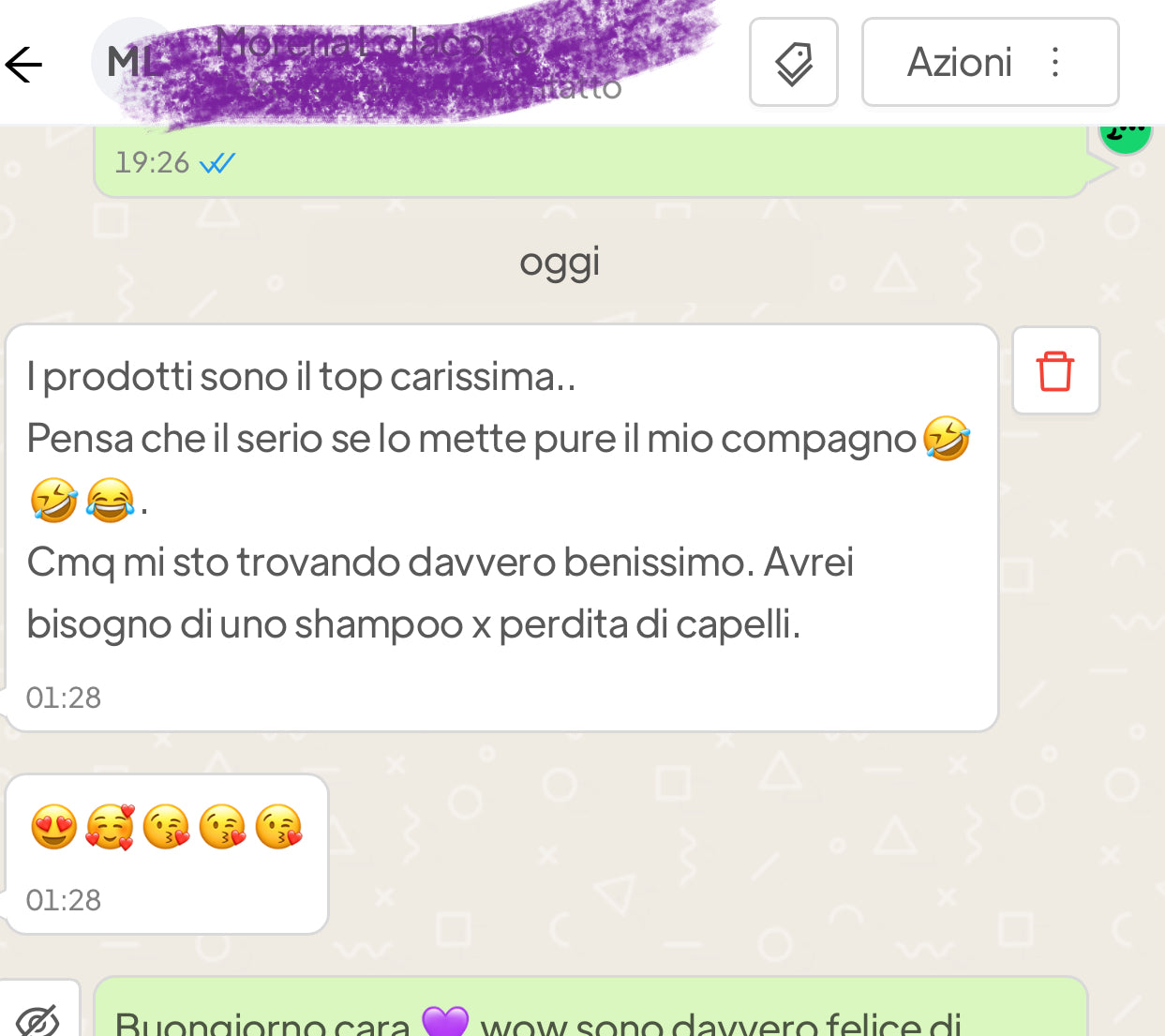Go back with the arrow icon
The width and height of the screenshot is (1165, 1036).
pyautogui.click(x=24, y=64)
